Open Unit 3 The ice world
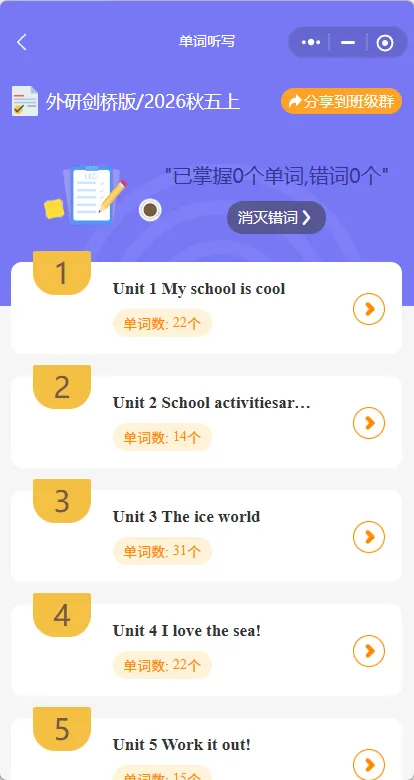The height and width of the screenshot is (780, 414). tap(207, 536)
